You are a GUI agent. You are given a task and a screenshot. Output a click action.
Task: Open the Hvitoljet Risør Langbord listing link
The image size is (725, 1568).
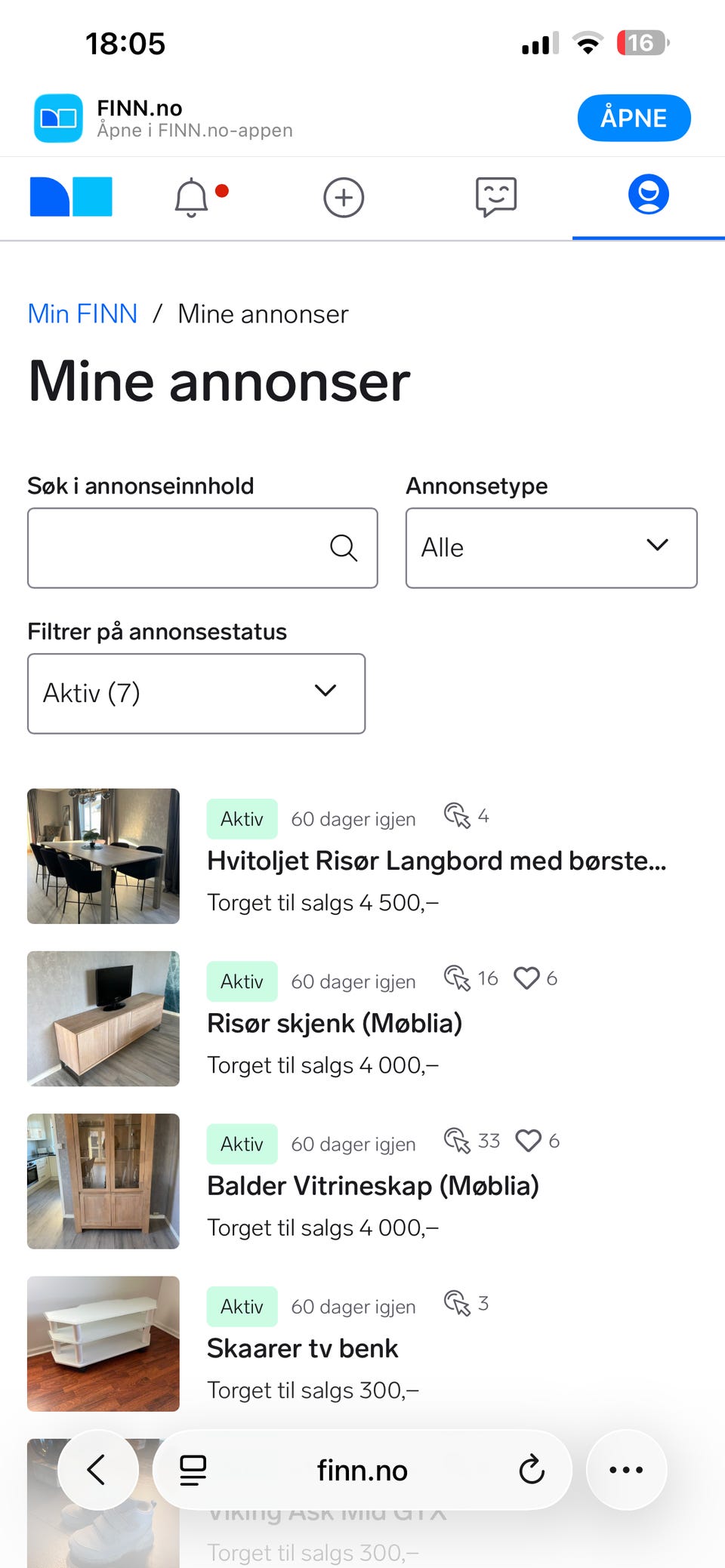pyautogui.click(x=437, y=860)
